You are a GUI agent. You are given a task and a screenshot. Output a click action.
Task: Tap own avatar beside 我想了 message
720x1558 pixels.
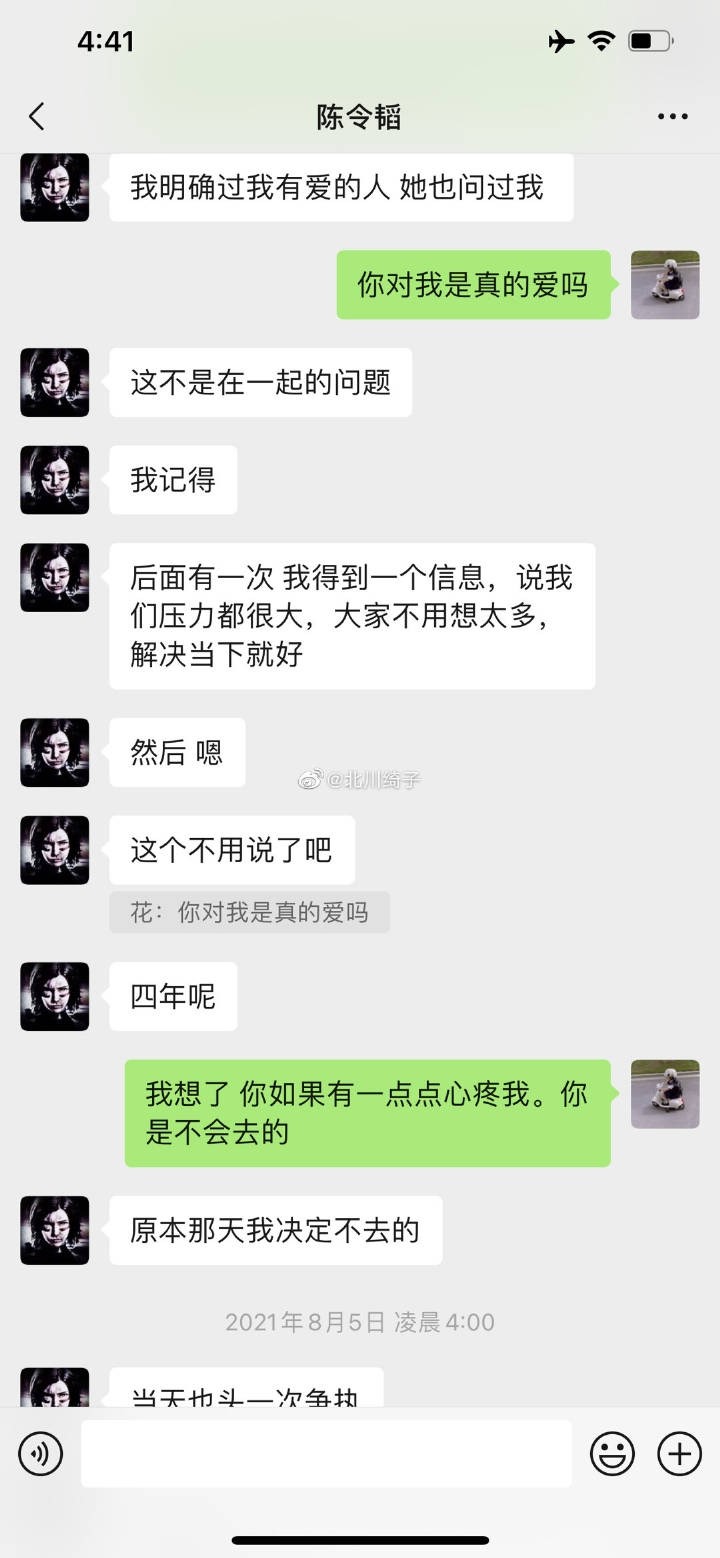click(665, 1094)
